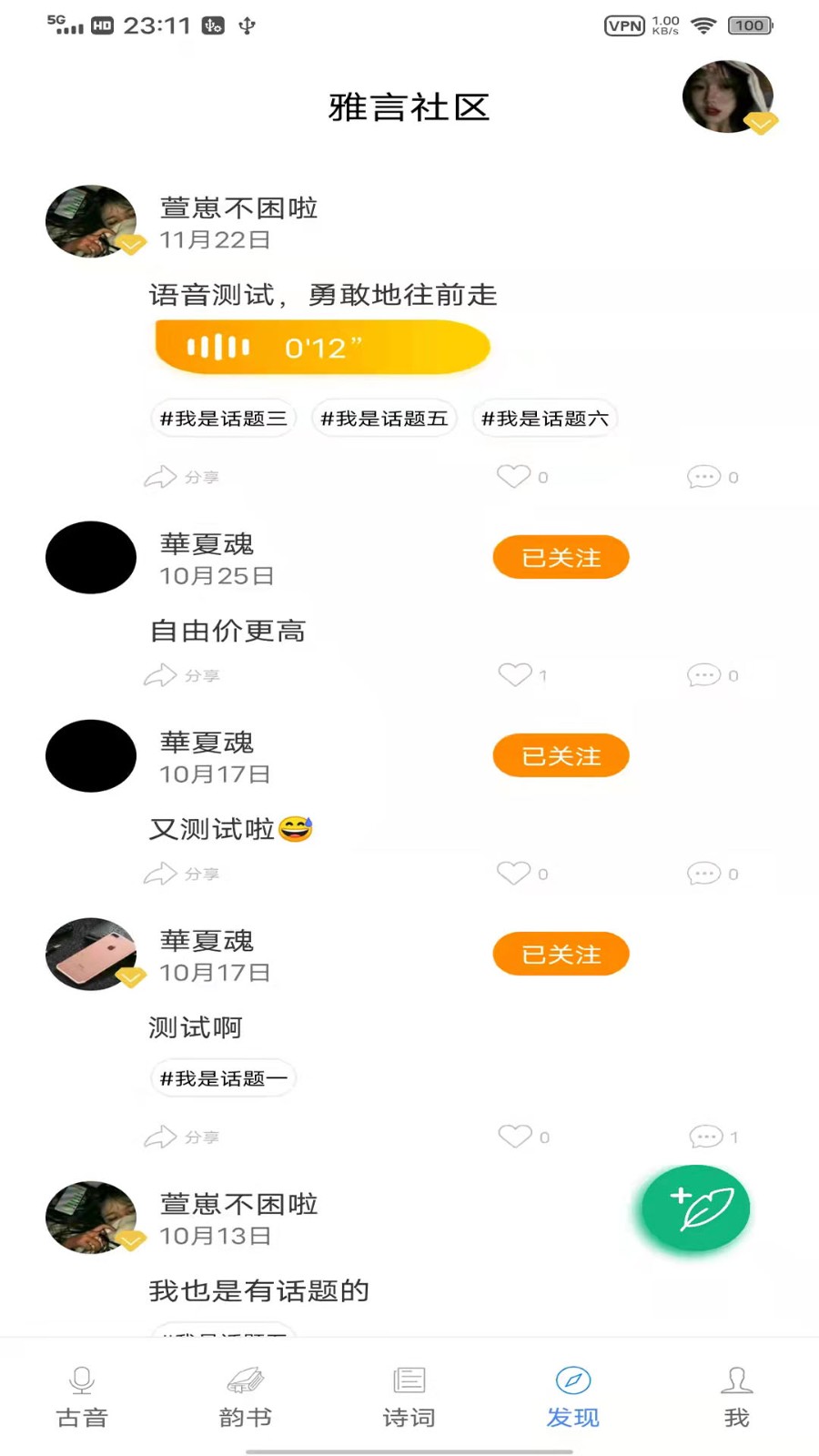Tap the yellow chevron on 華夏魂's avatar

[133, 977]
